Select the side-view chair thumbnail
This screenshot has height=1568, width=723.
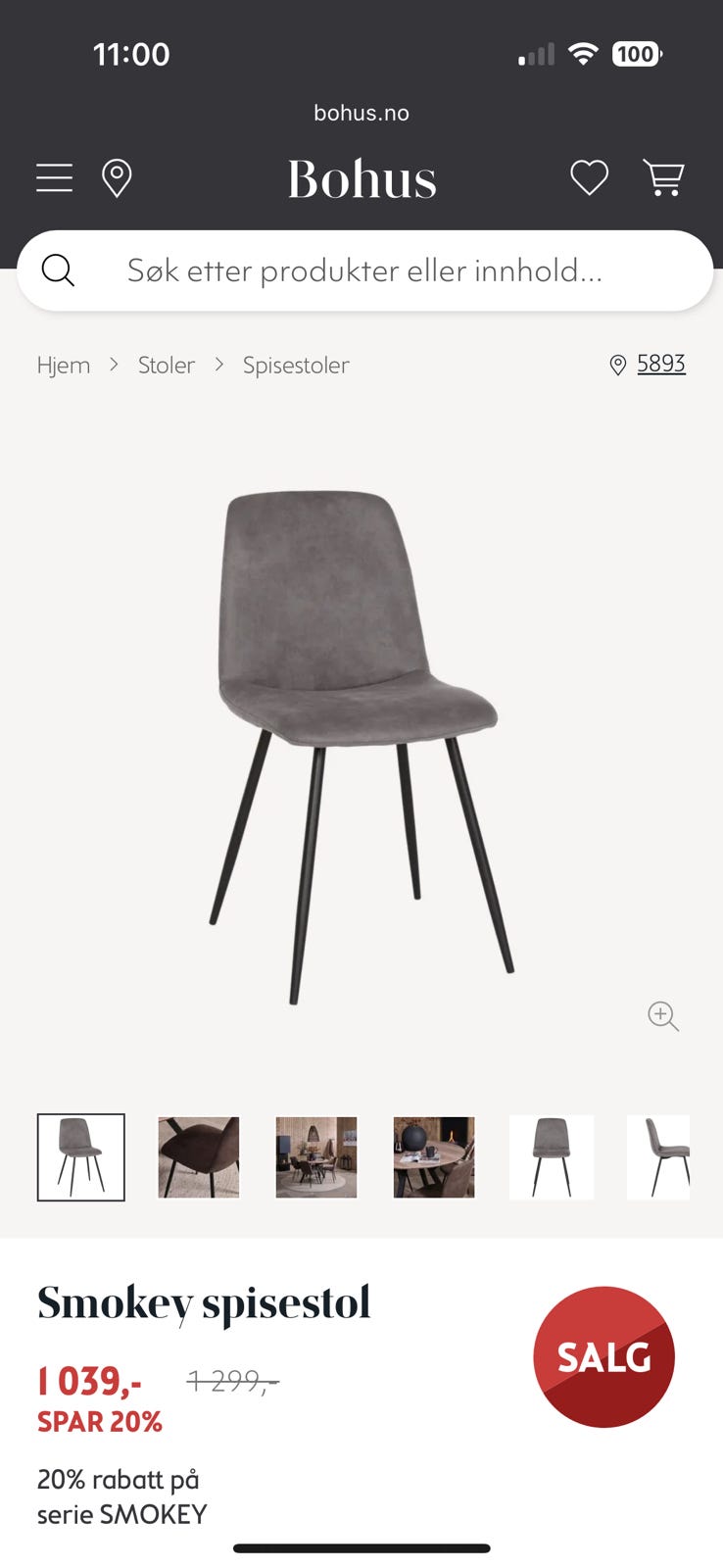[659, 1157]
